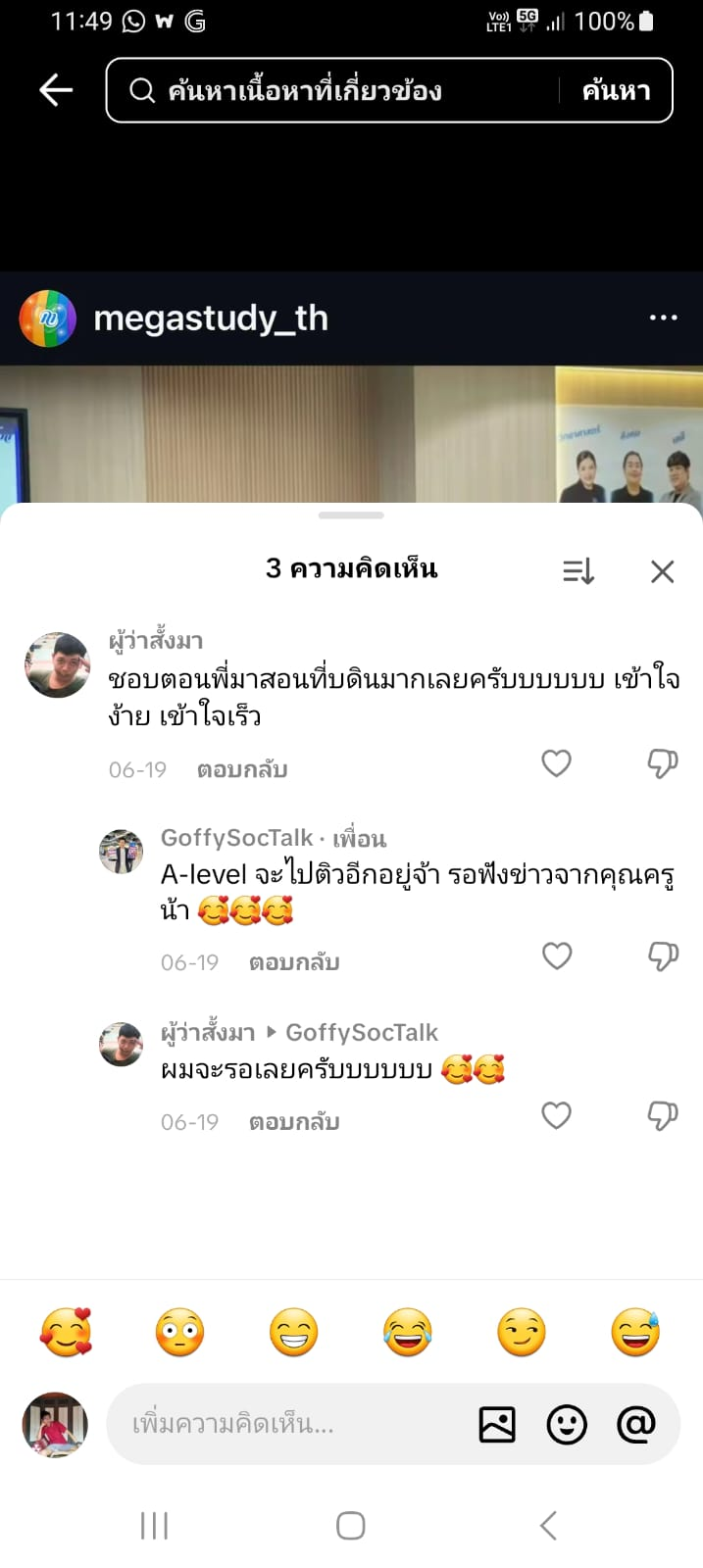Reply to GoffySocTalk's A-level comment

click(x=293, y=962)
